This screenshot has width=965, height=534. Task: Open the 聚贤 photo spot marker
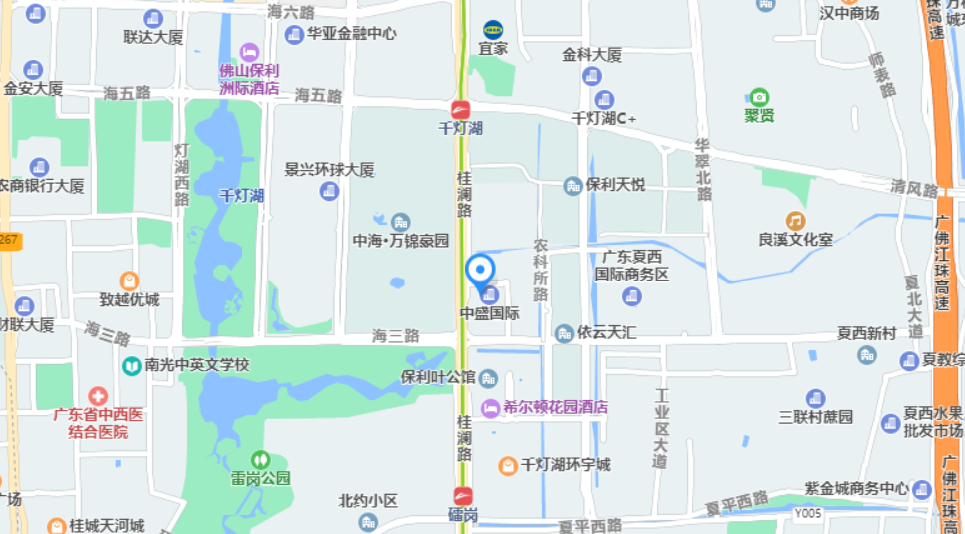pos(760,97)
